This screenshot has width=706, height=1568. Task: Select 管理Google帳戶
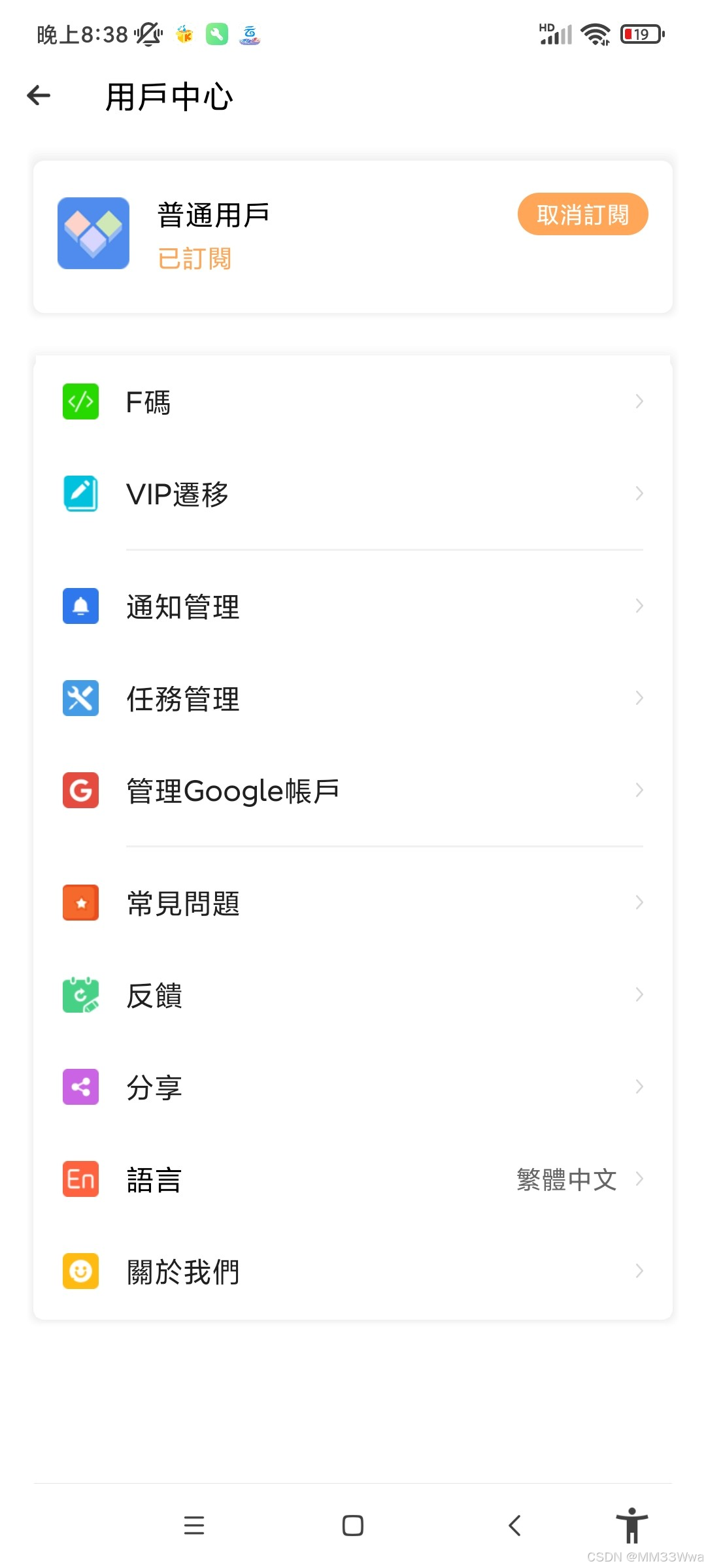click(353, 791)
